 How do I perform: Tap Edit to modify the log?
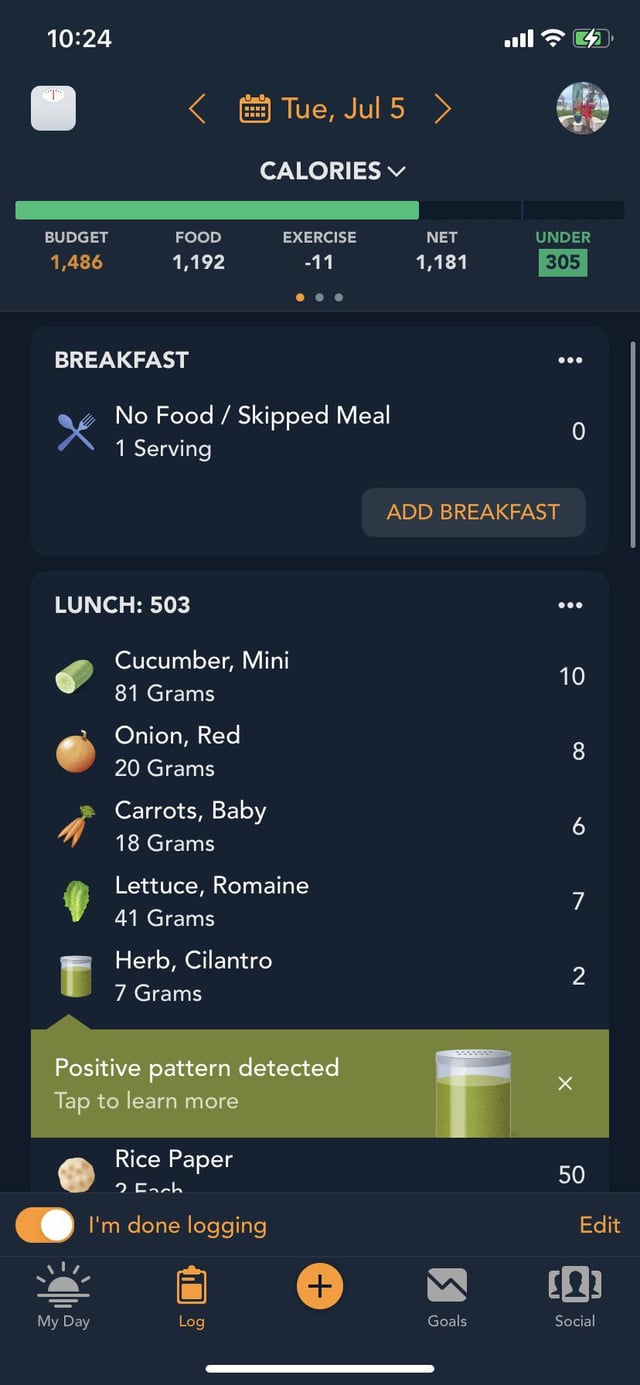click(600, 1225)
